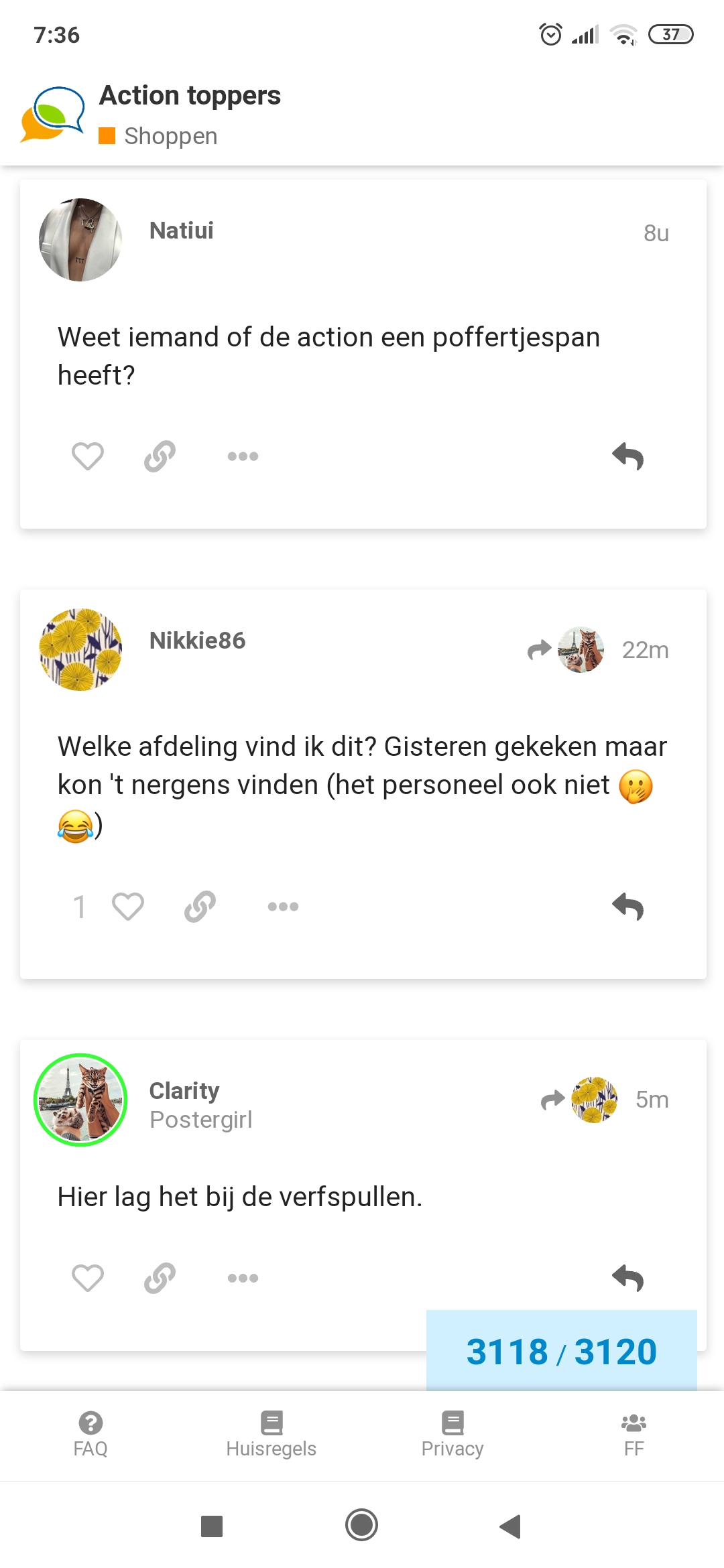
Task: Go back with the system back button
Action: point(511,1526)
